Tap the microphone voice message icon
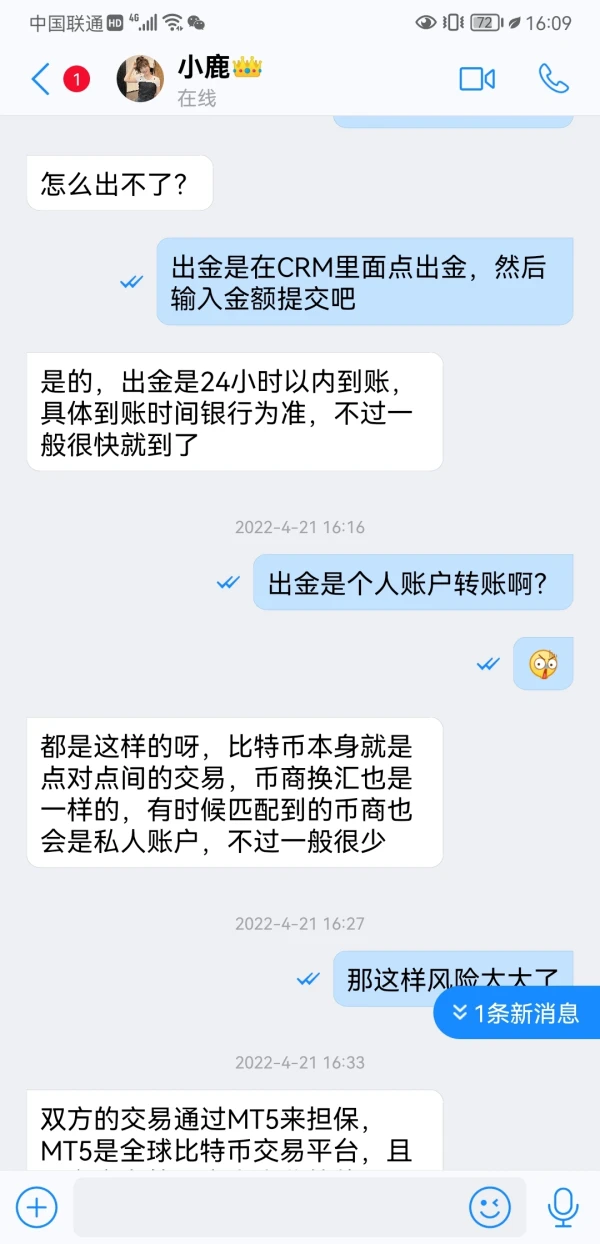Image resolution: width=600 pixels, height=1244 pixels. click(x=563, y=1207)
